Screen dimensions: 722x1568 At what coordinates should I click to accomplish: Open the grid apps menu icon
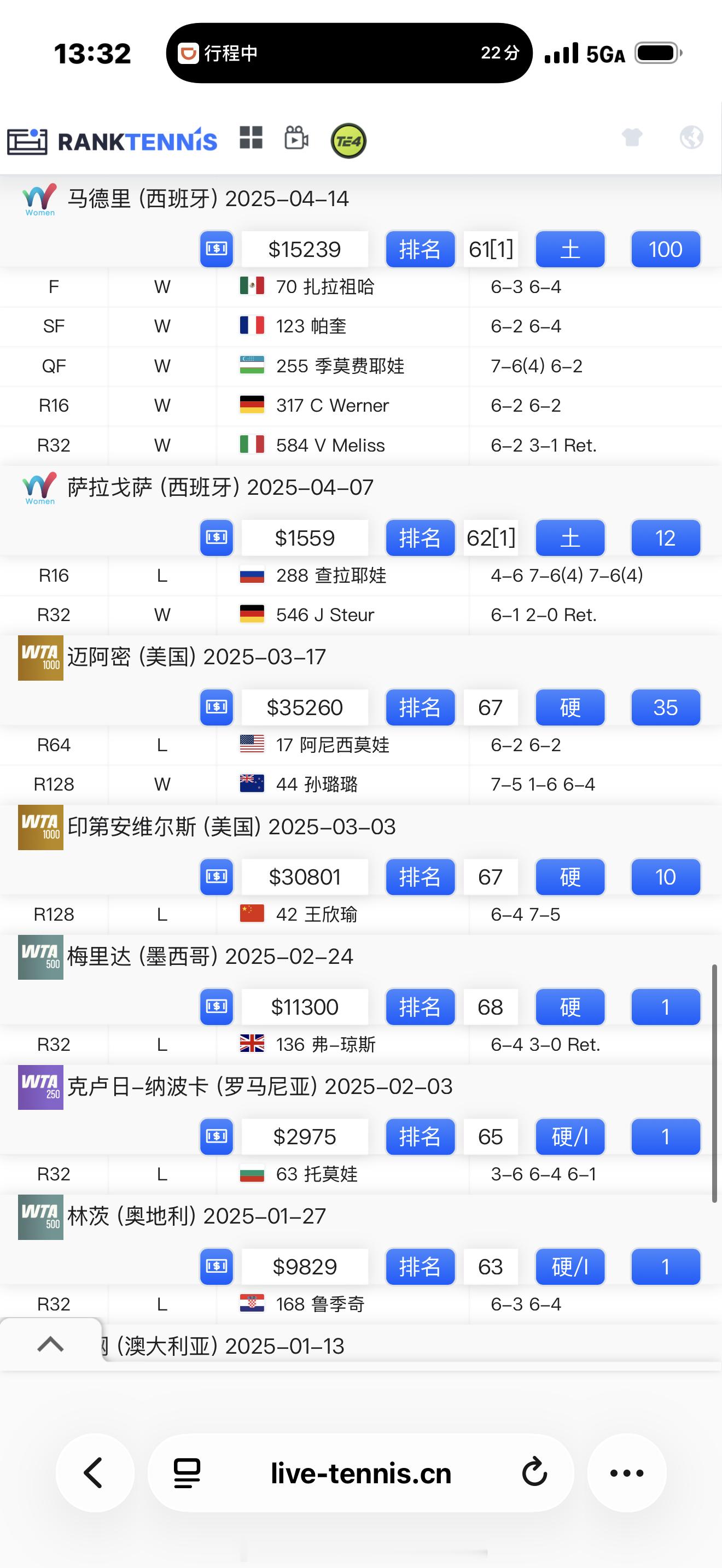pyautogui.click(x=252, y=138)
